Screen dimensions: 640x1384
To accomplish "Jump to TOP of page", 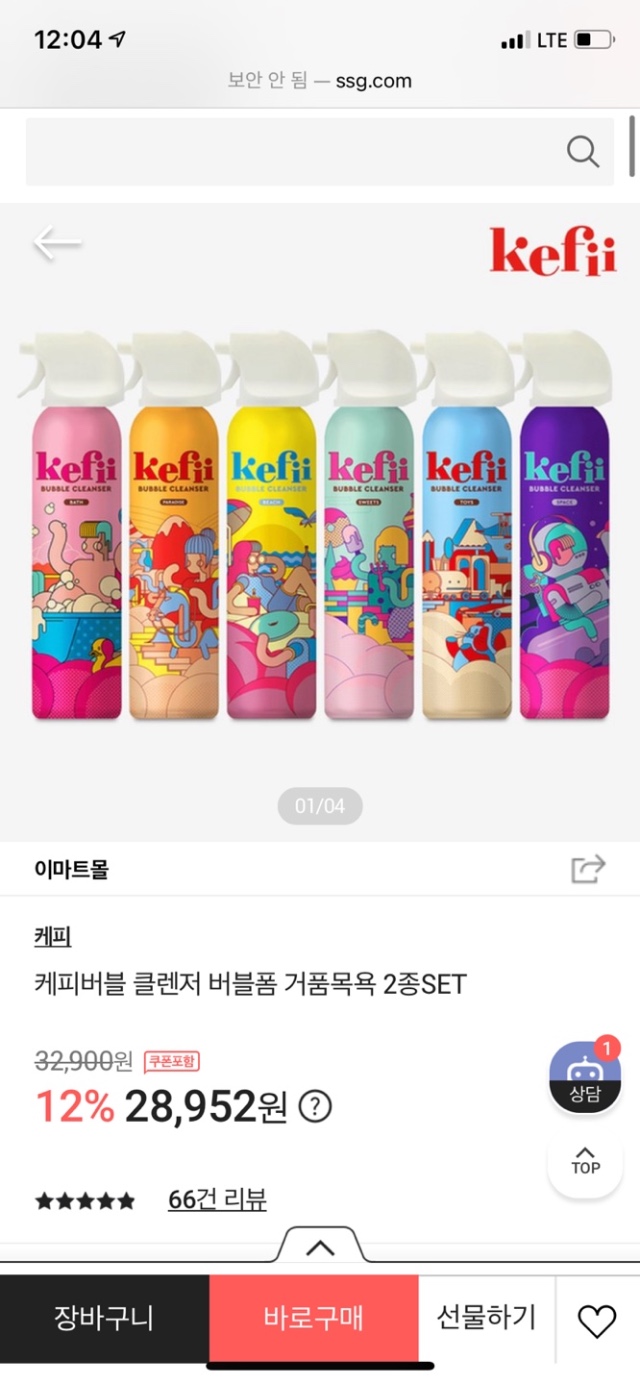I will coord(585,1161).
